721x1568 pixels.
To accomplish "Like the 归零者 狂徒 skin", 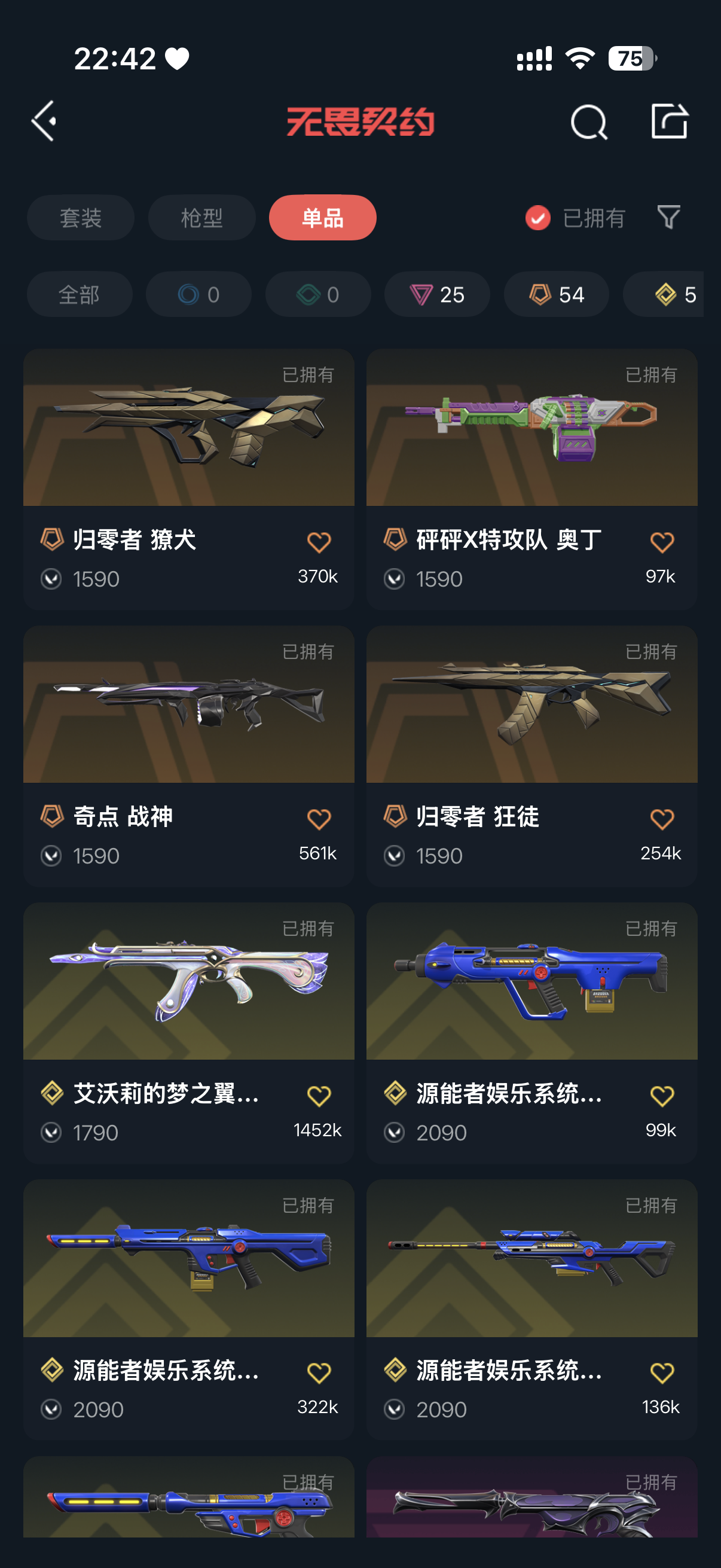I will click(662, 819).
